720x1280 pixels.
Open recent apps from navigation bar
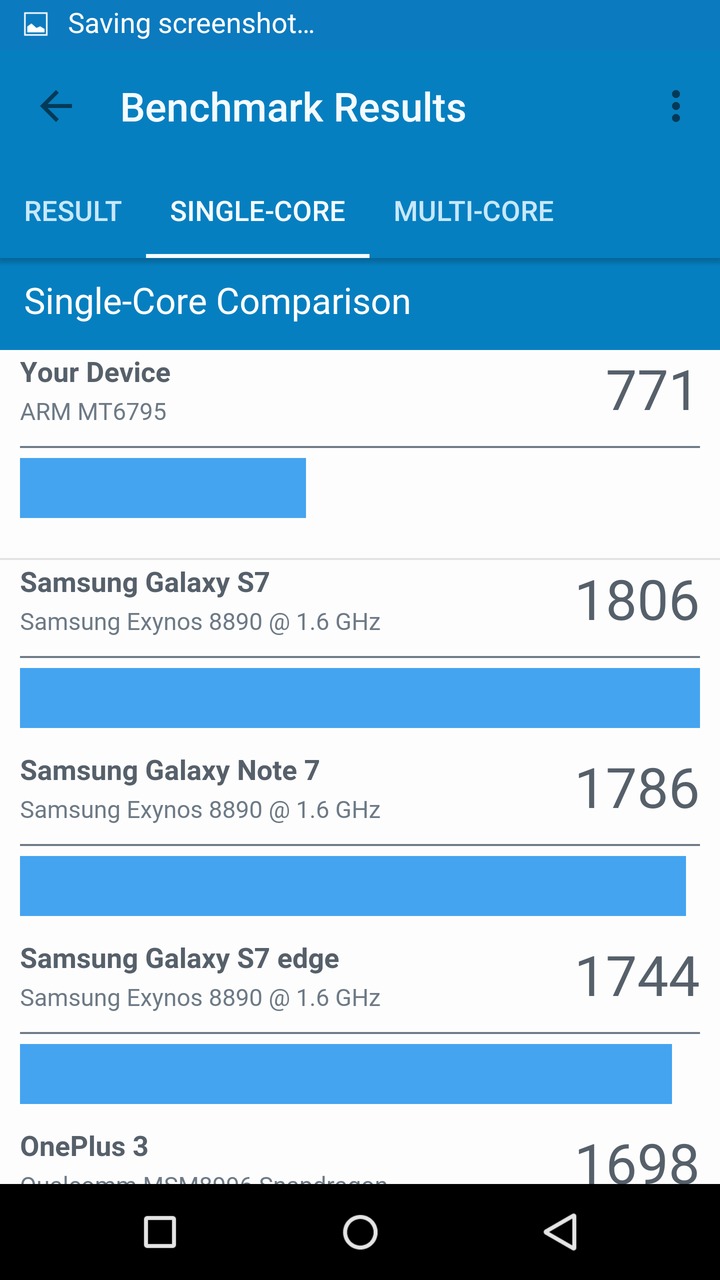coord(160,1232)
